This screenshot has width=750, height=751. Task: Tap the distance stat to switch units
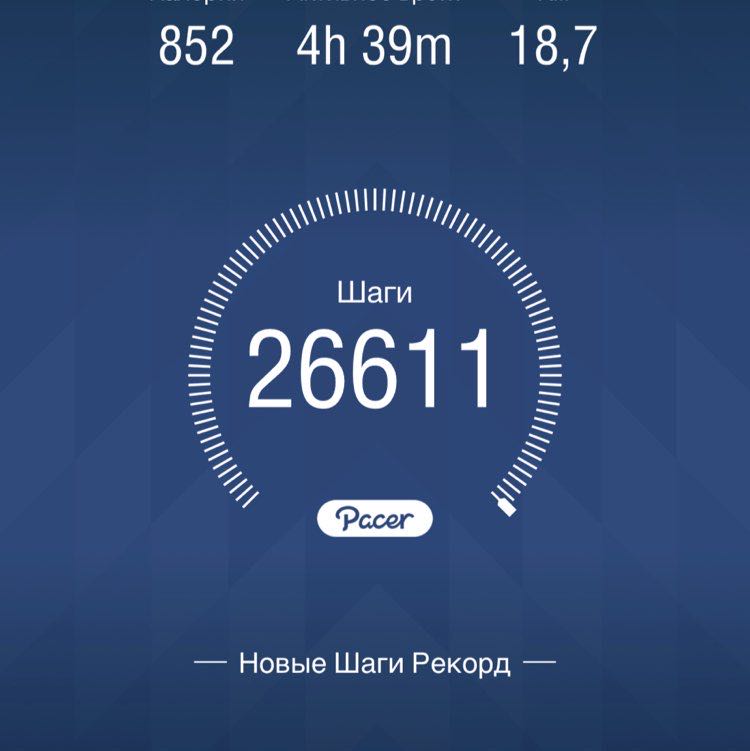coord(551,44)
